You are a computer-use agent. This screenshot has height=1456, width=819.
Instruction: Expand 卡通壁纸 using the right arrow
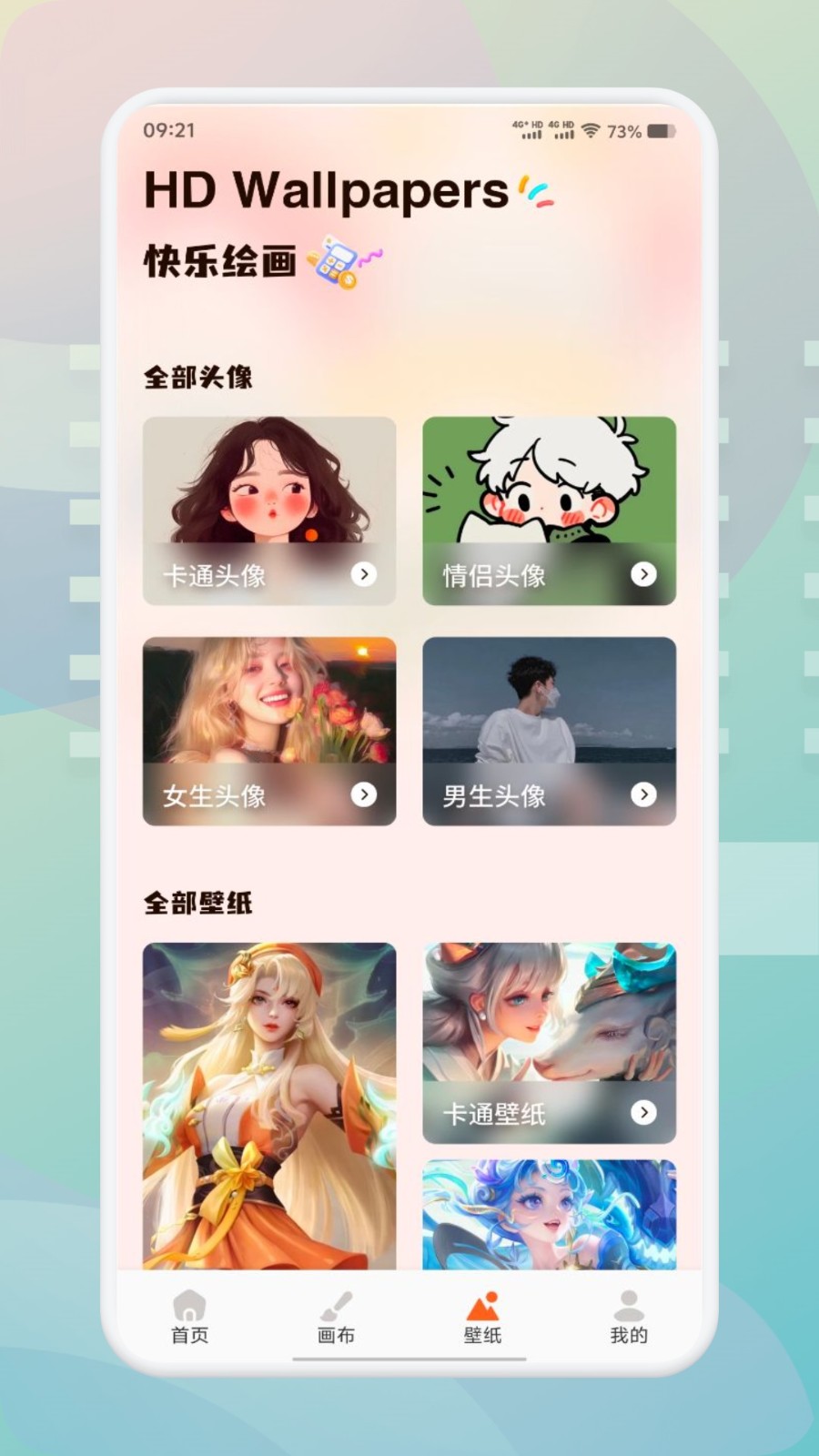[646, 1113]
